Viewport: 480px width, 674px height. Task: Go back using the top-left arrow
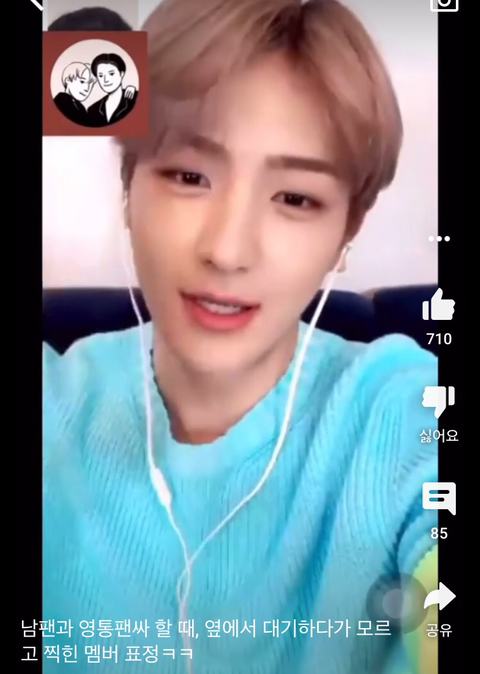[x=37, y=4]
